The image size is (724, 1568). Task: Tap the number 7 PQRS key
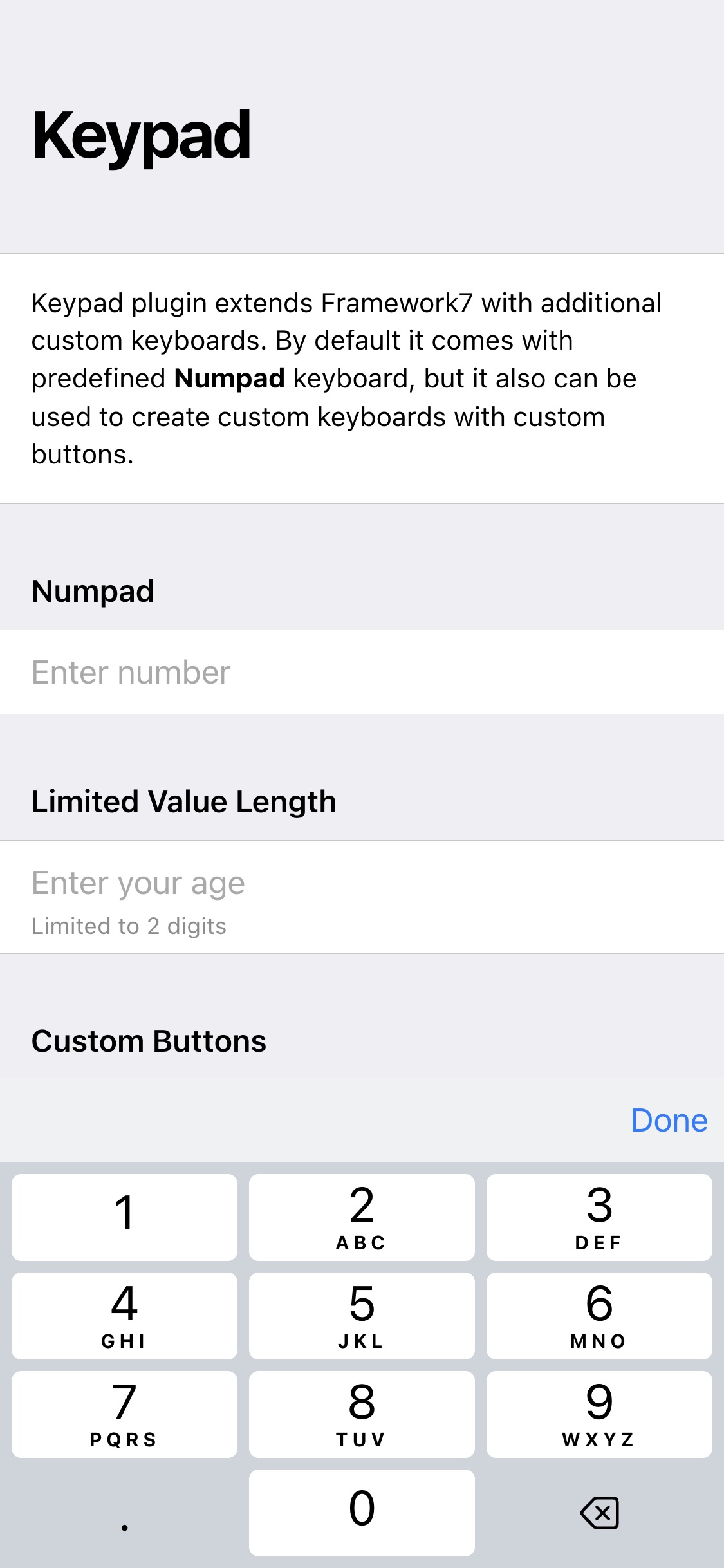coord(124,1414)
